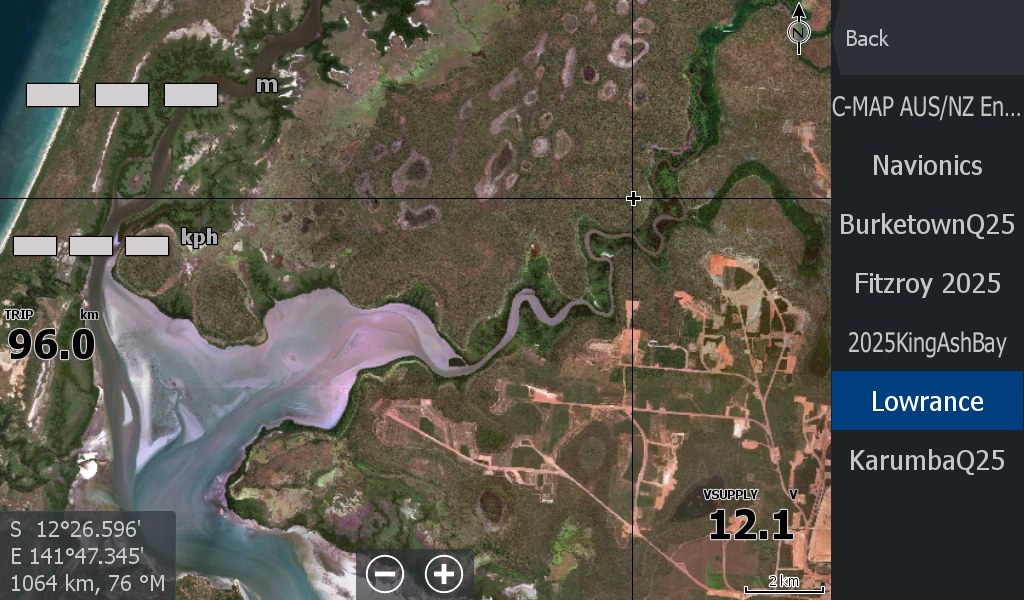Viewport: 1024px width, 600px height.
Task: Select the Fitzroy 2025 chart
Action: tap(927, 284)
